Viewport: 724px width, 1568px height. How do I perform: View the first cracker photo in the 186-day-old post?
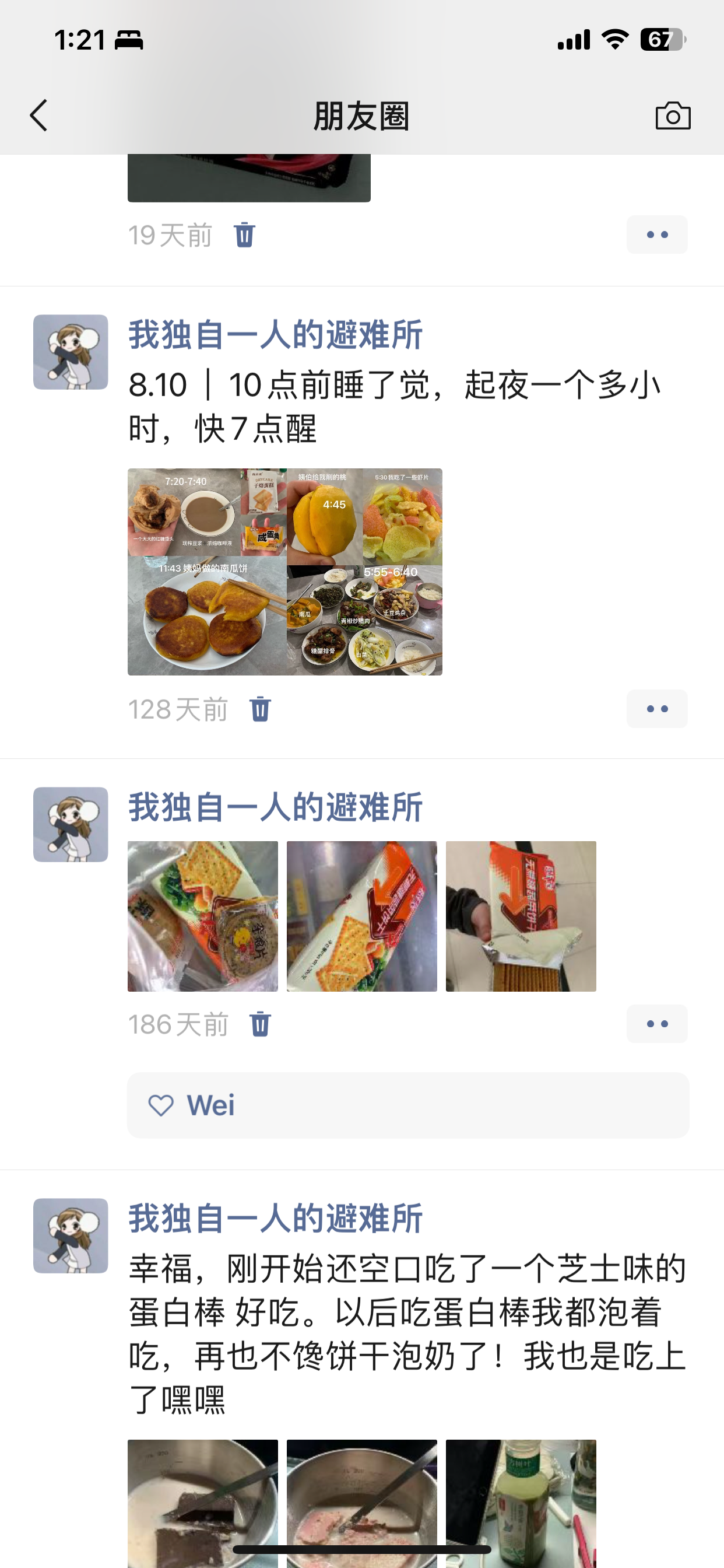click(x=203, y=916)
